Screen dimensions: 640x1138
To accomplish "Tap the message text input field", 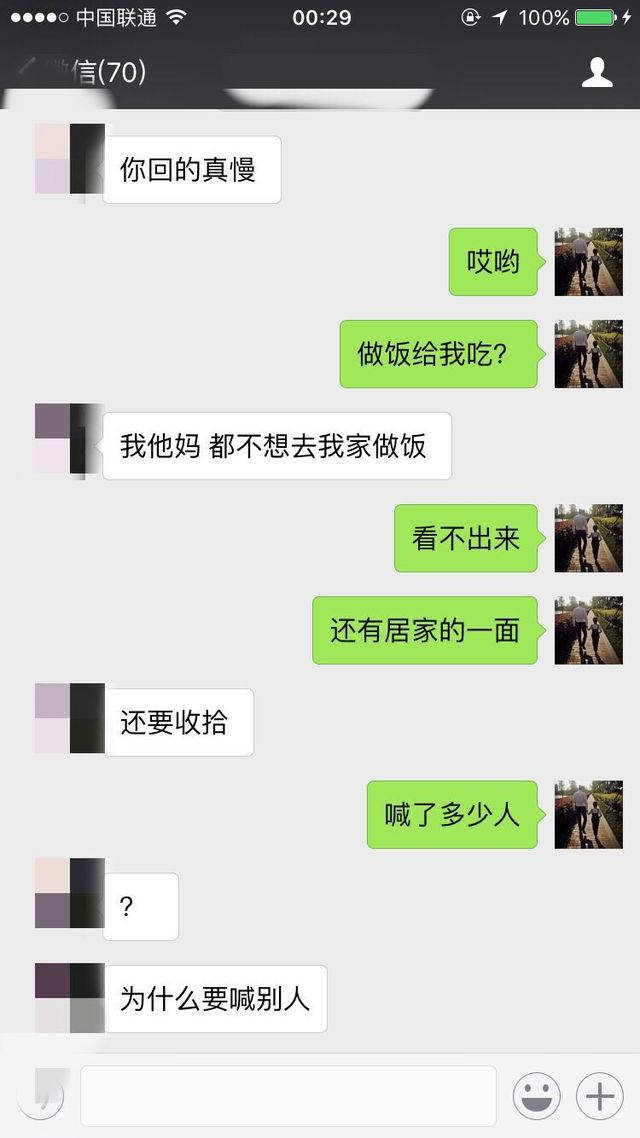I will click(x=288, y=1096).
